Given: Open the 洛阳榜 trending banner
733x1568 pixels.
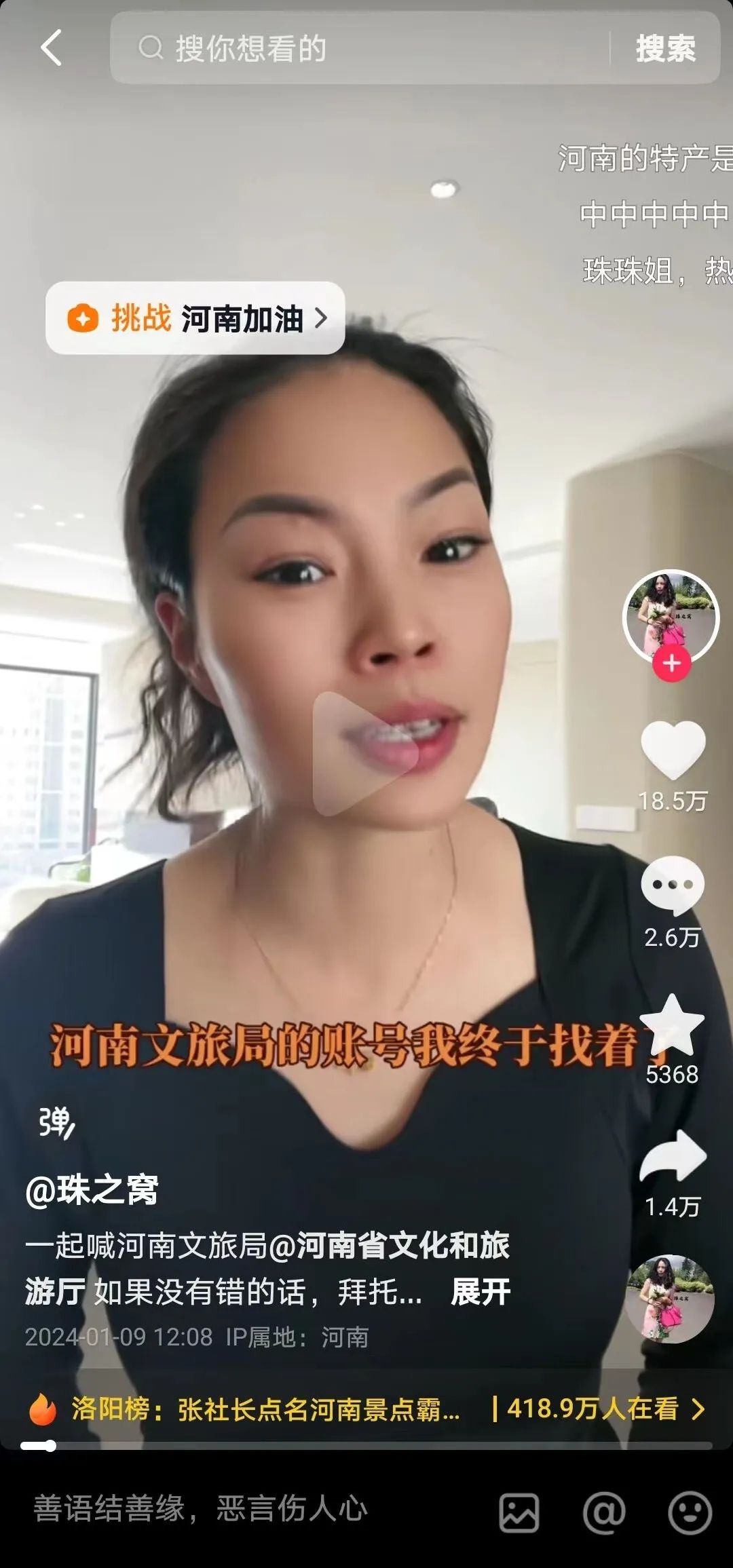Looking at the screenshot, I should [366, 1409].
